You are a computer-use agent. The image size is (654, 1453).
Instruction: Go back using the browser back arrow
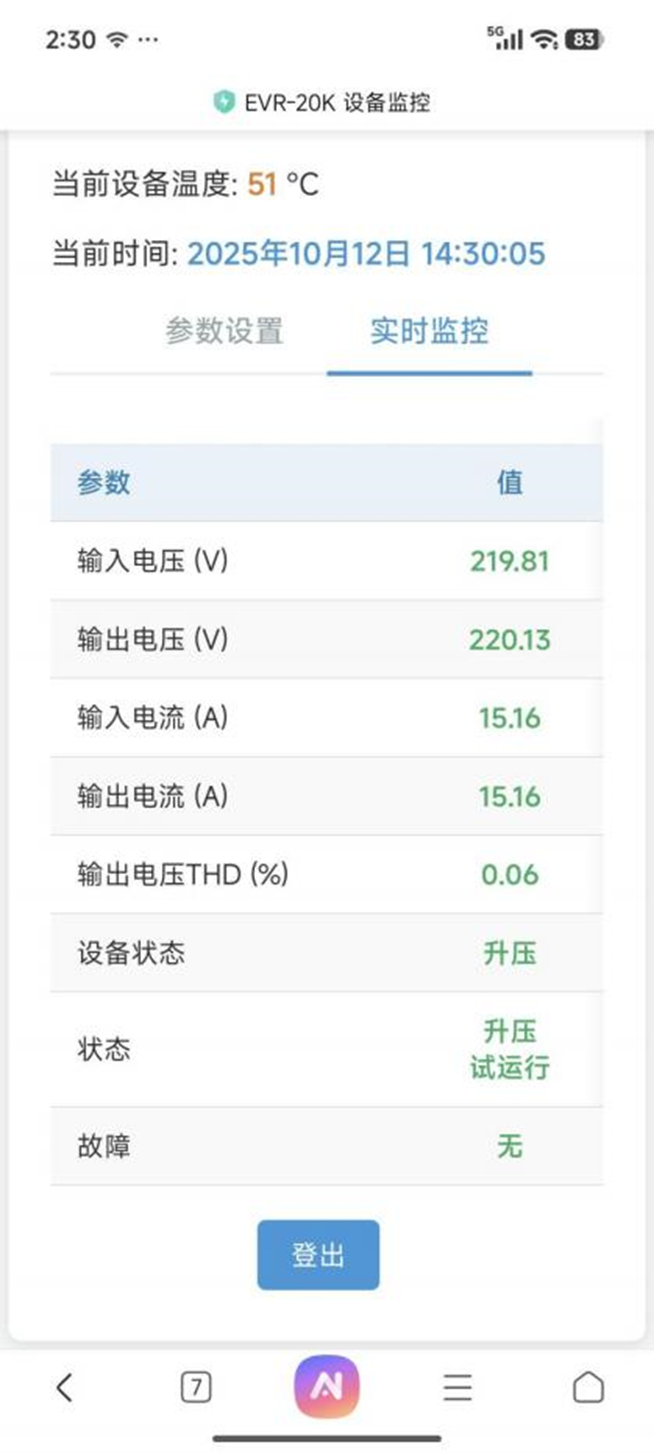(65, 1387)
